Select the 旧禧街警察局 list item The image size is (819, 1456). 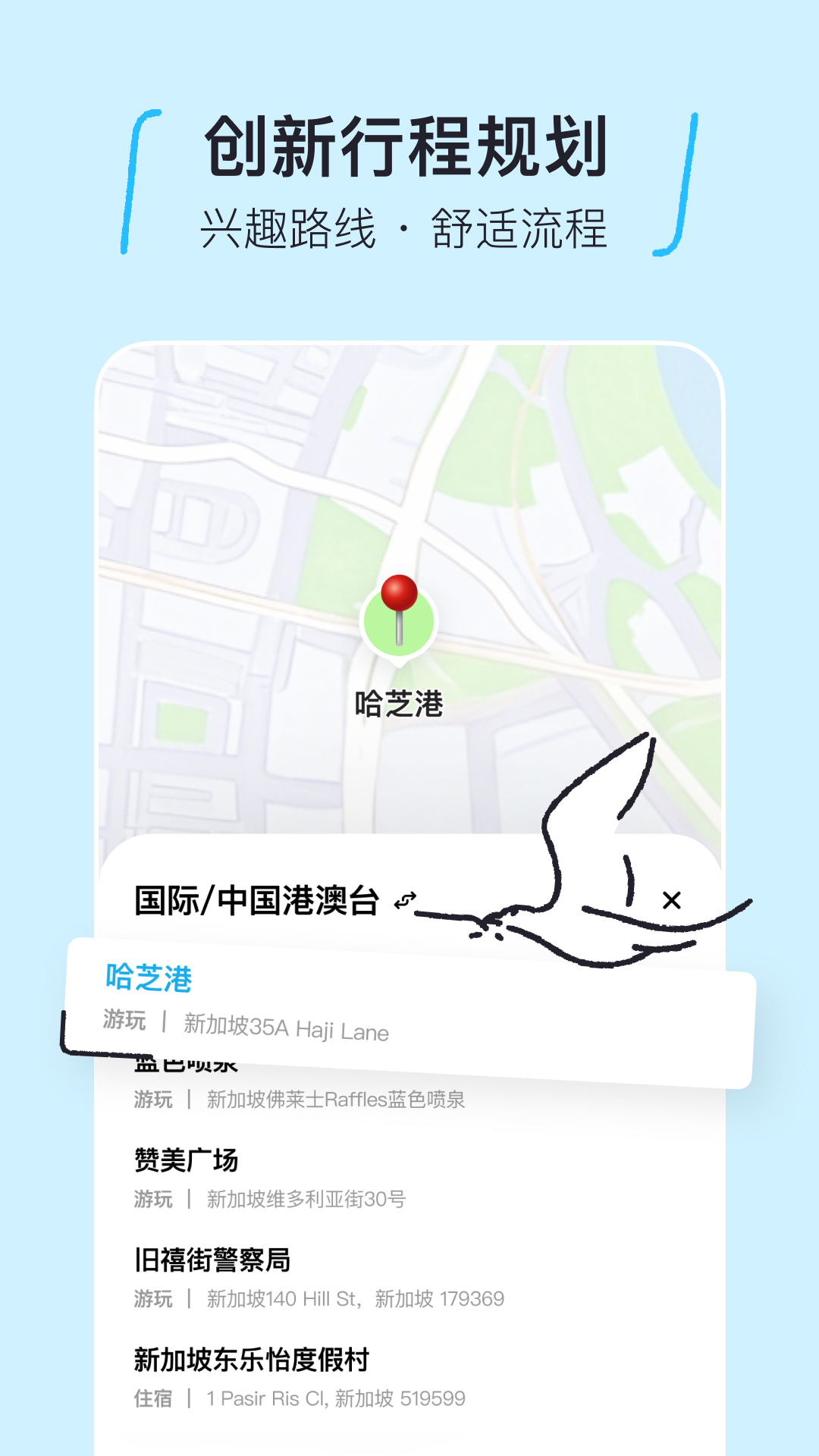(x=212, y=1260)
